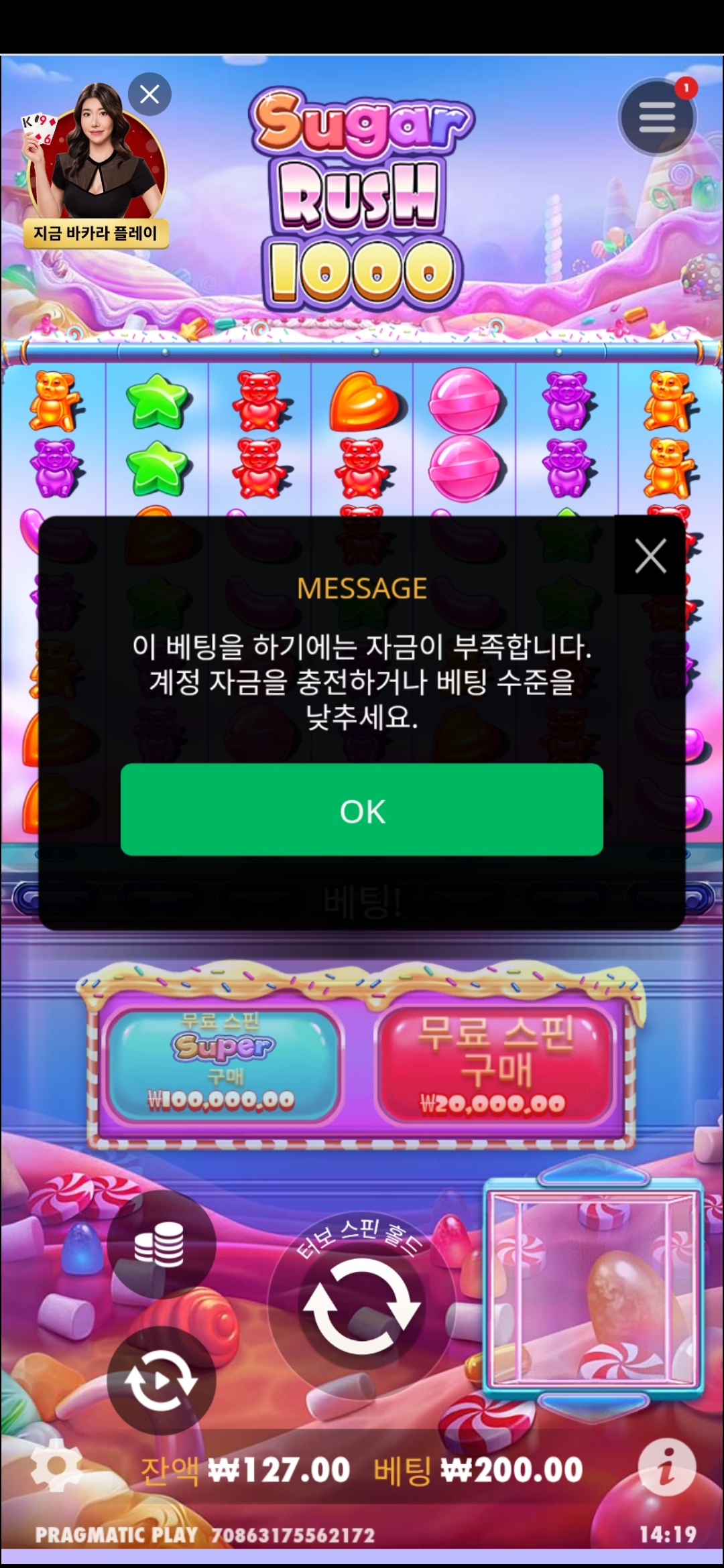Tap the main spin button

(x=362, y=1305)
